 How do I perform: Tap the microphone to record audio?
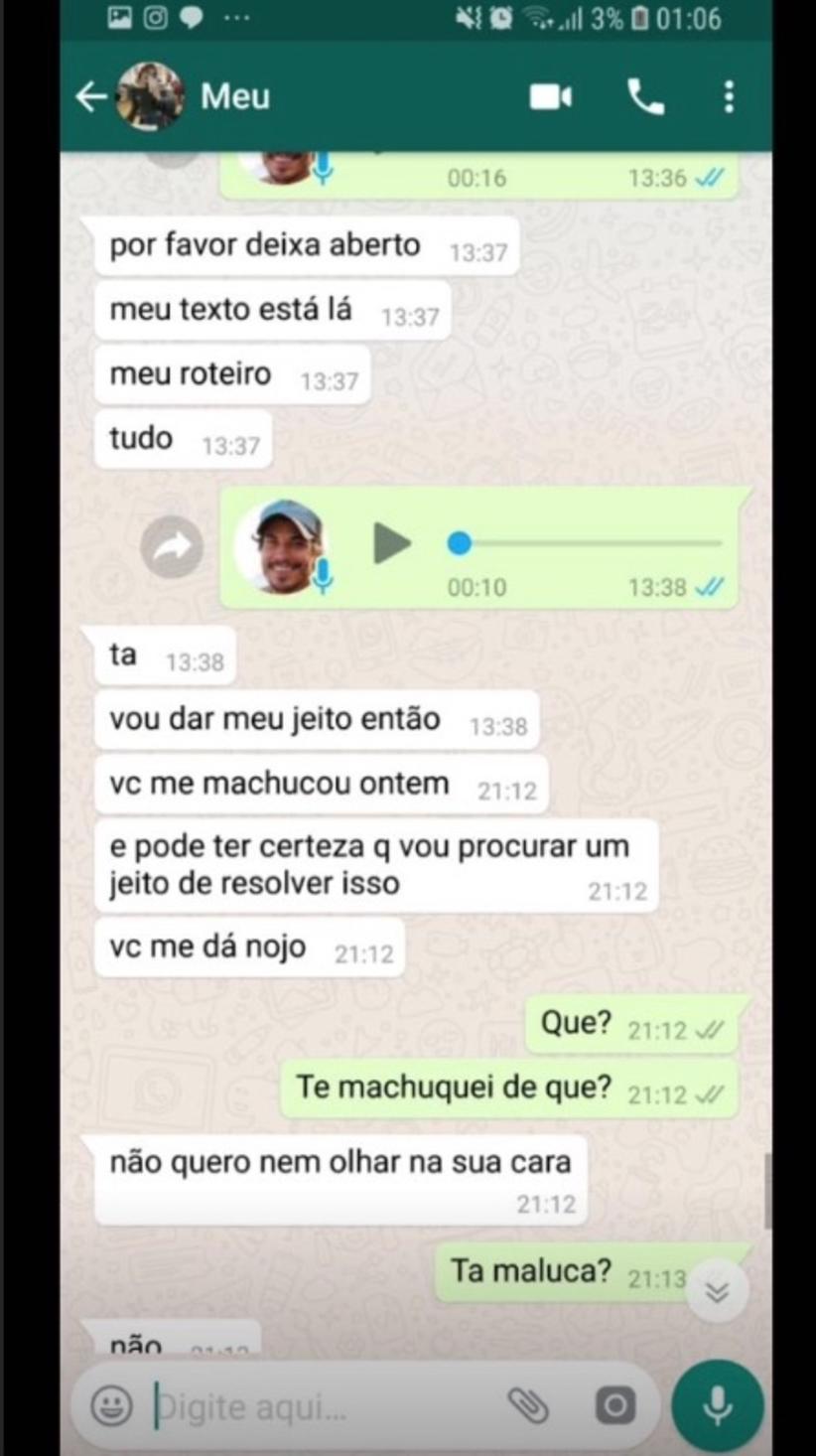click(x=717, y=1405)
